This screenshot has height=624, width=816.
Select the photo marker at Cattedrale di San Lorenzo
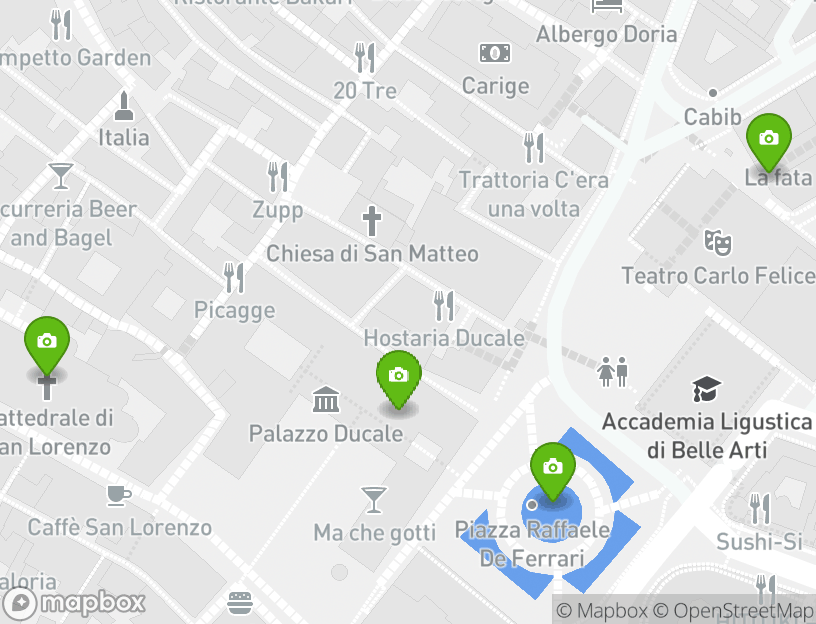coord(46,342)
